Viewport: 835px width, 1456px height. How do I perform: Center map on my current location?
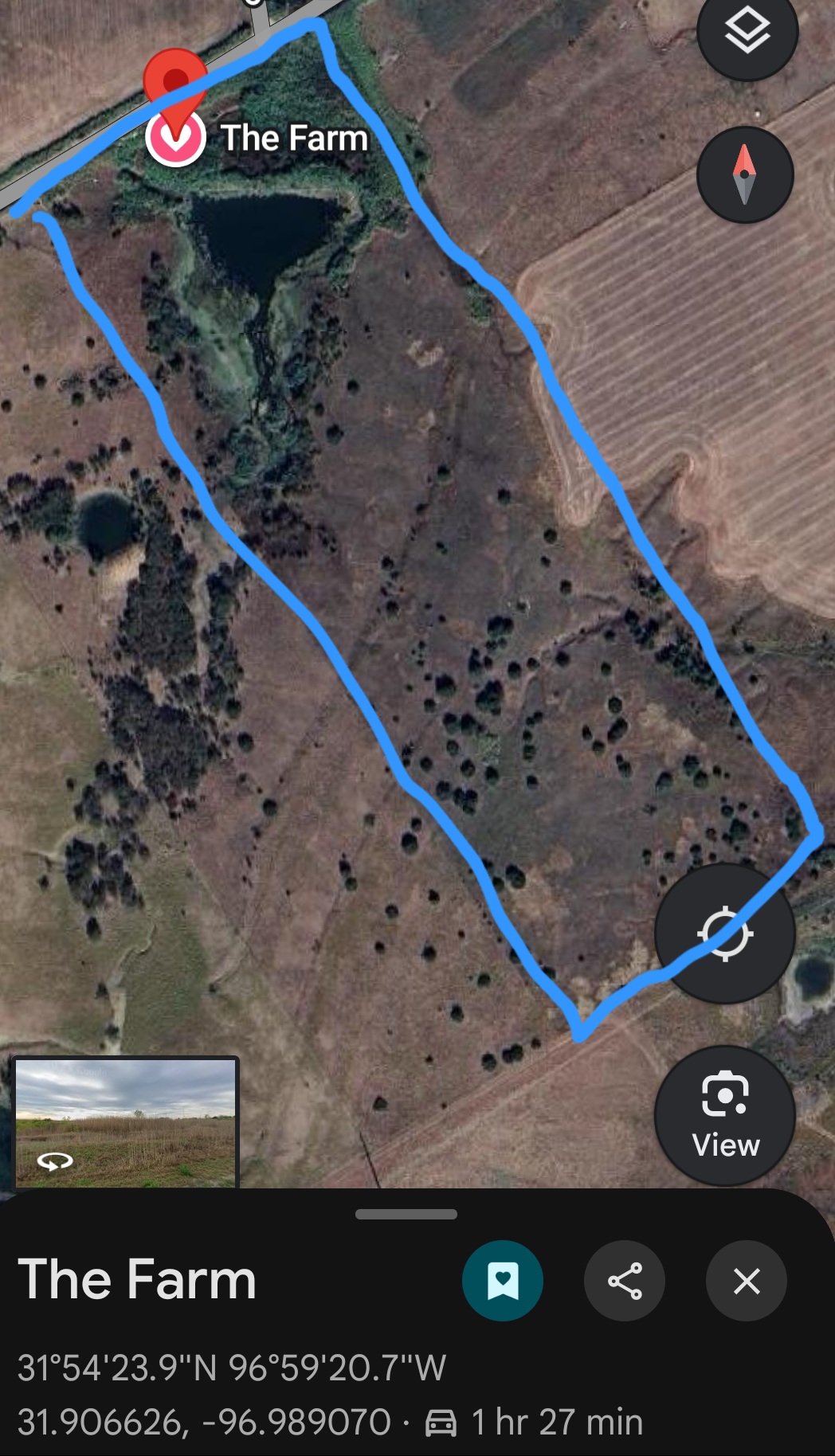pos(724,933)
